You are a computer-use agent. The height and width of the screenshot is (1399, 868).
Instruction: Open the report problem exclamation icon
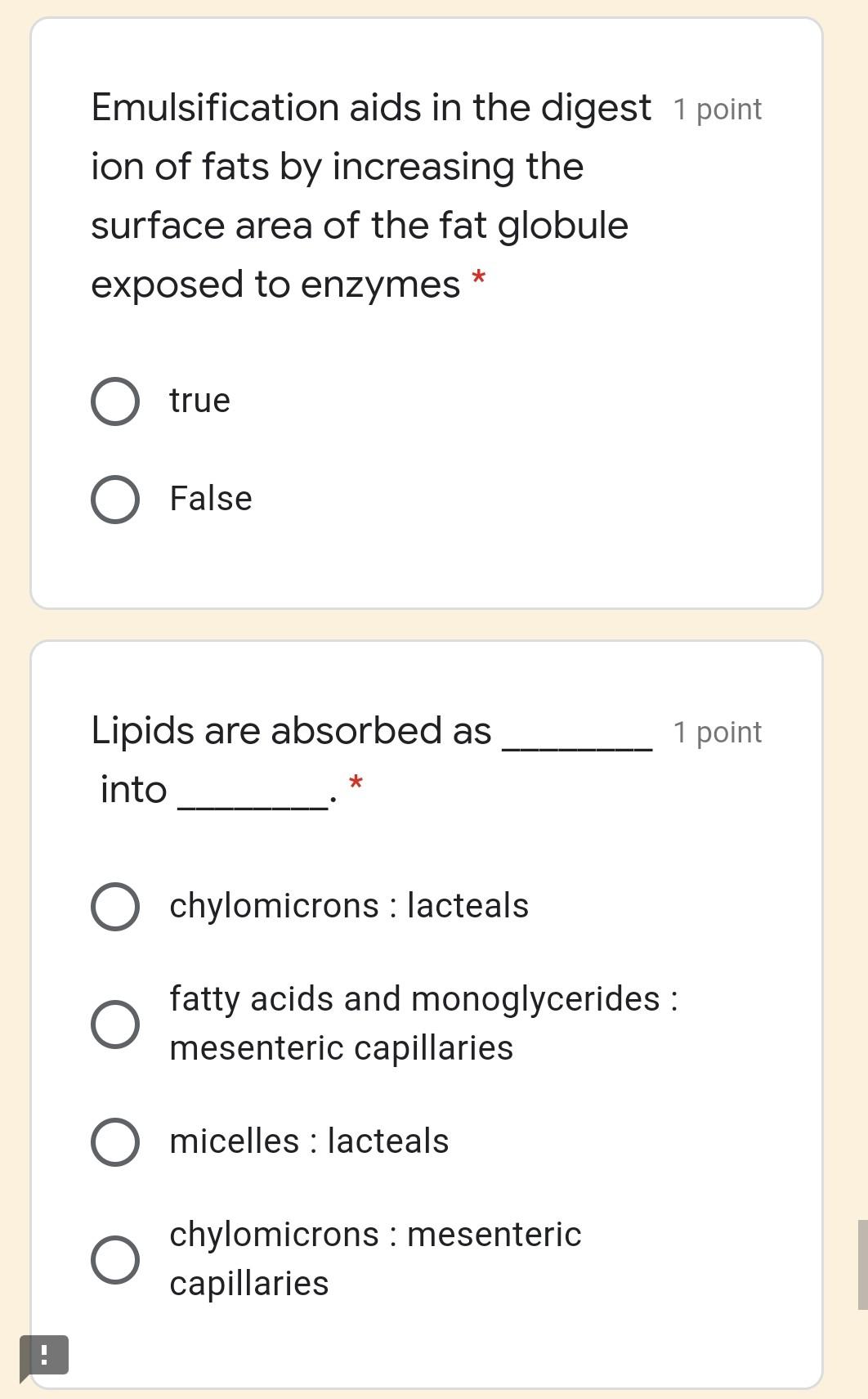[x=44, y=1356]
